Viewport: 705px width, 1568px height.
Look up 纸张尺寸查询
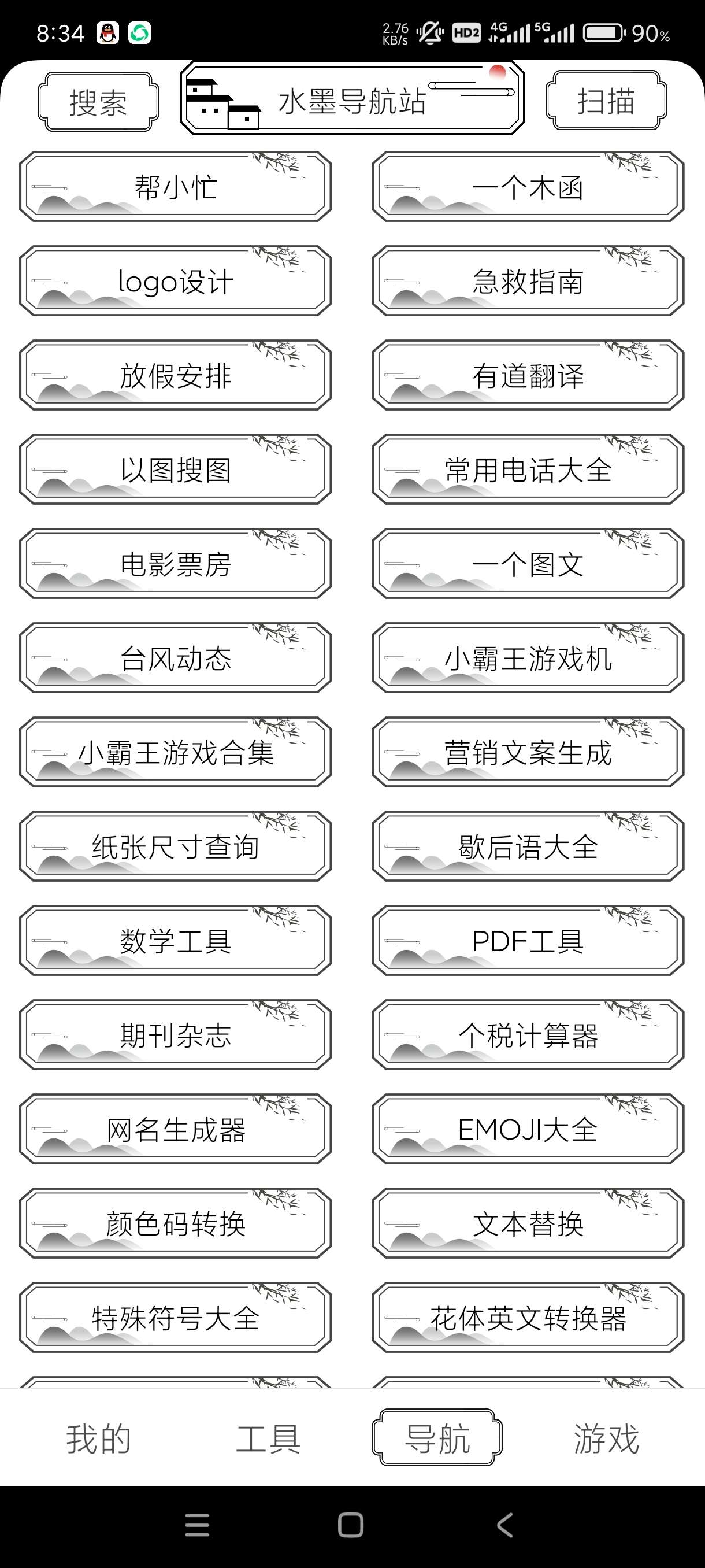pyautogui.click(x=175, y=846)
